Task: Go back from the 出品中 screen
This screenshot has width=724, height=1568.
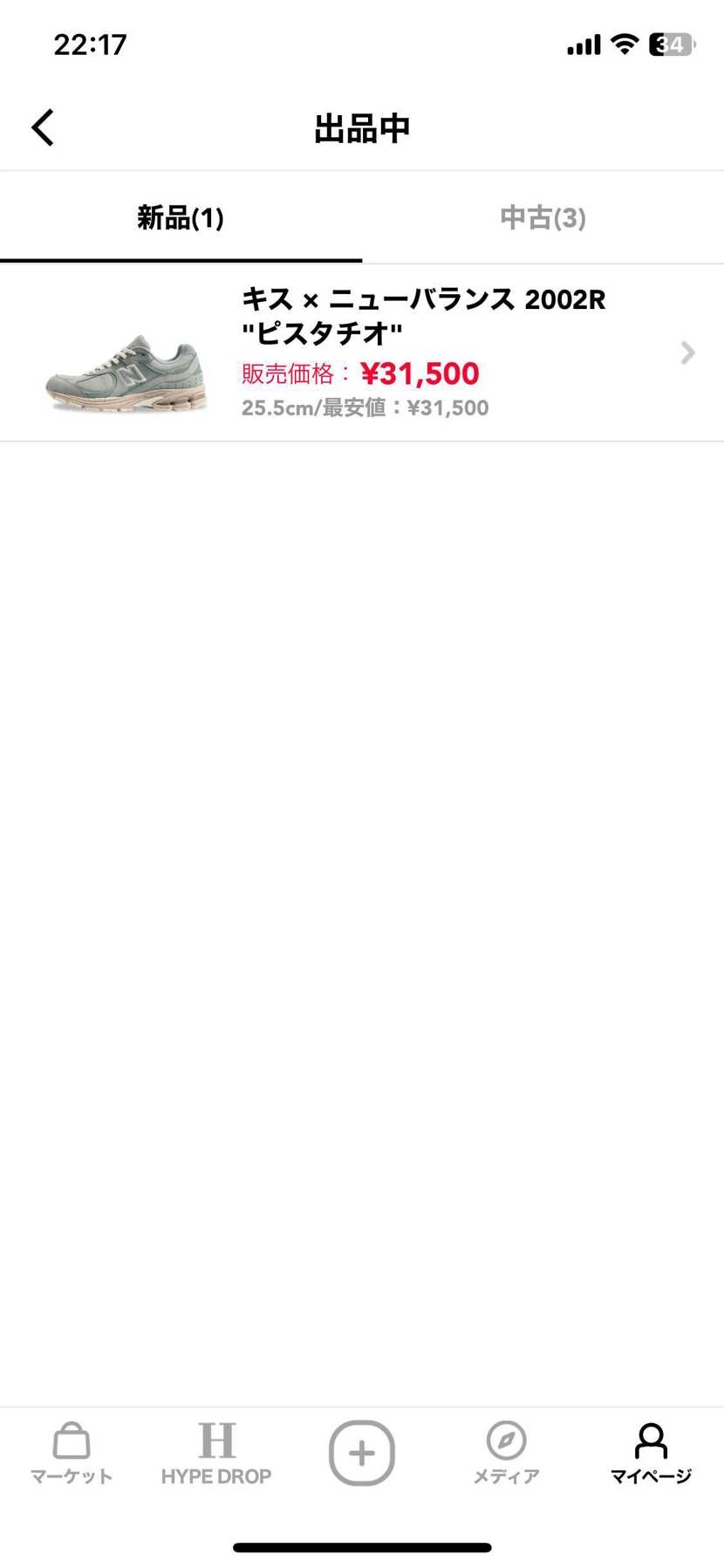Action: [x=43, y=127]
